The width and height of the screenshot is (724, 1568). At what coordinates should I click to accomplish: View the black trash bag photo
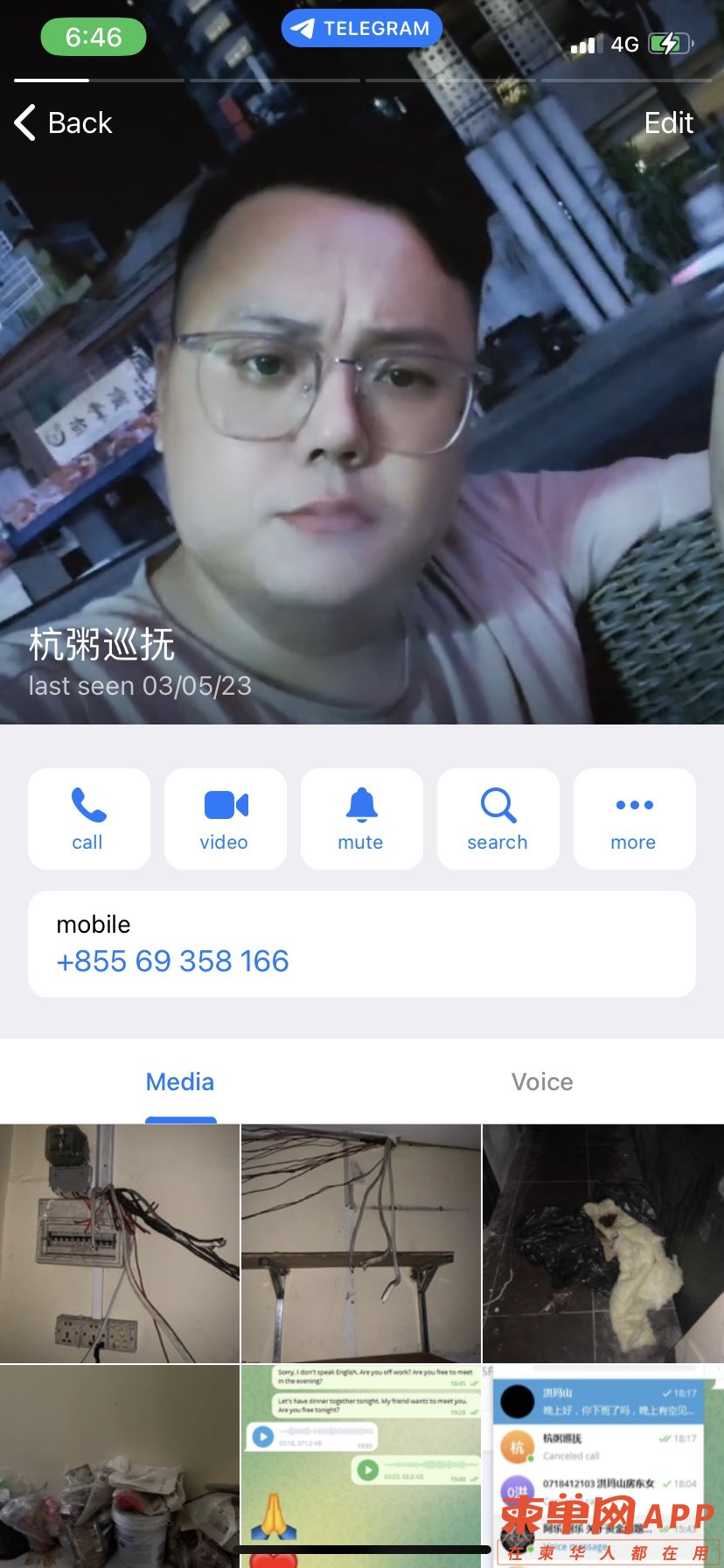(603, 1243)
